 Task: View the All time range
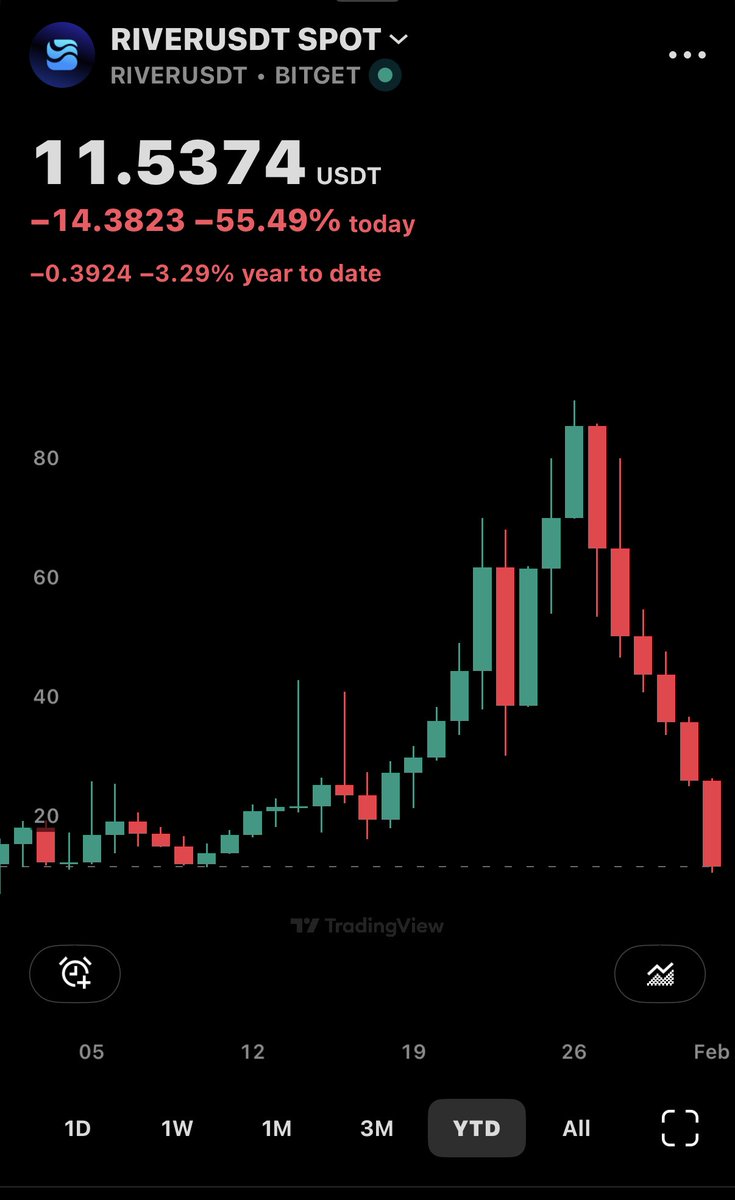pyautogui.click(x=577, y=1128)
